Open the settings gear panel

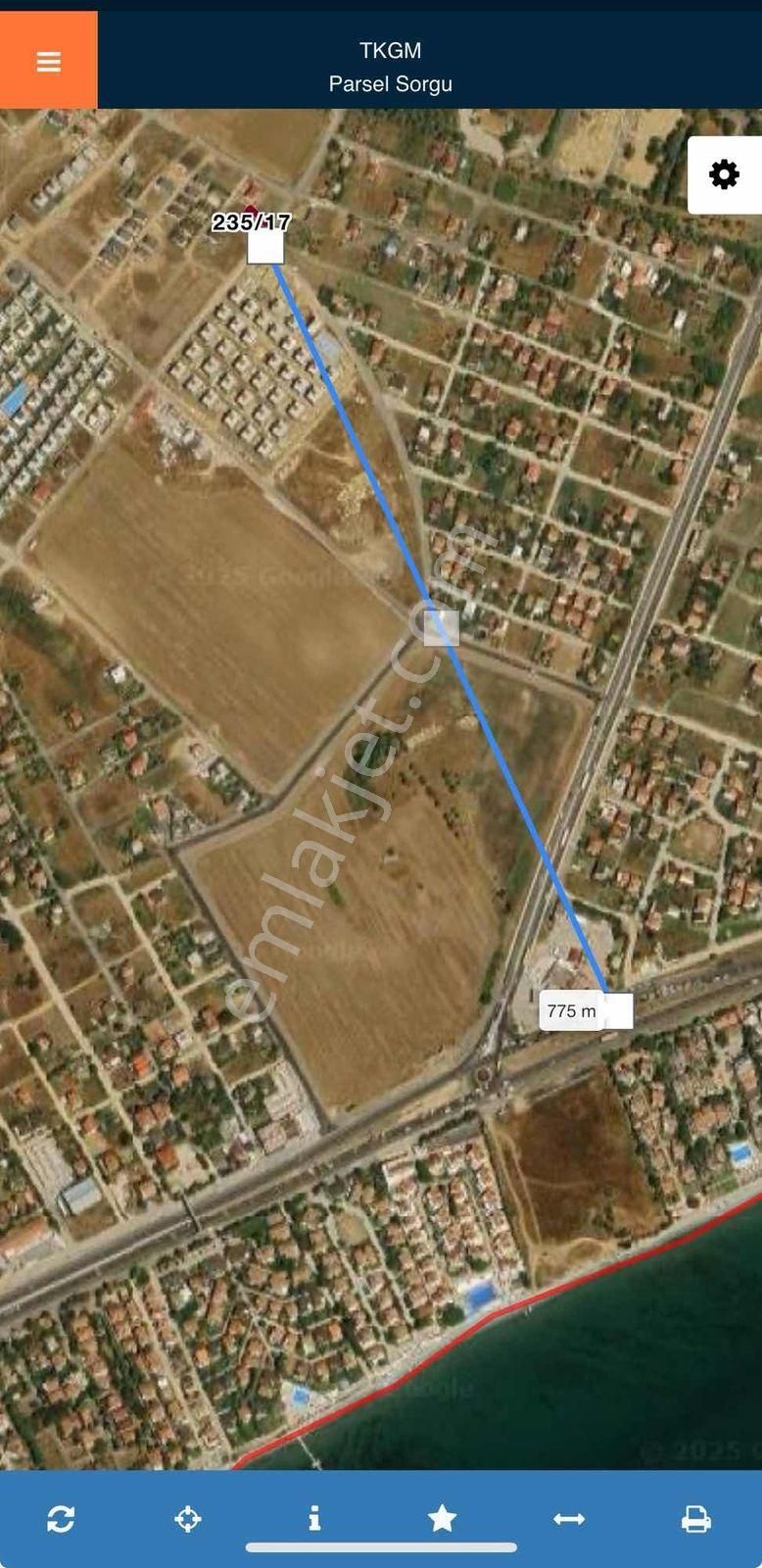coord(725,173)
